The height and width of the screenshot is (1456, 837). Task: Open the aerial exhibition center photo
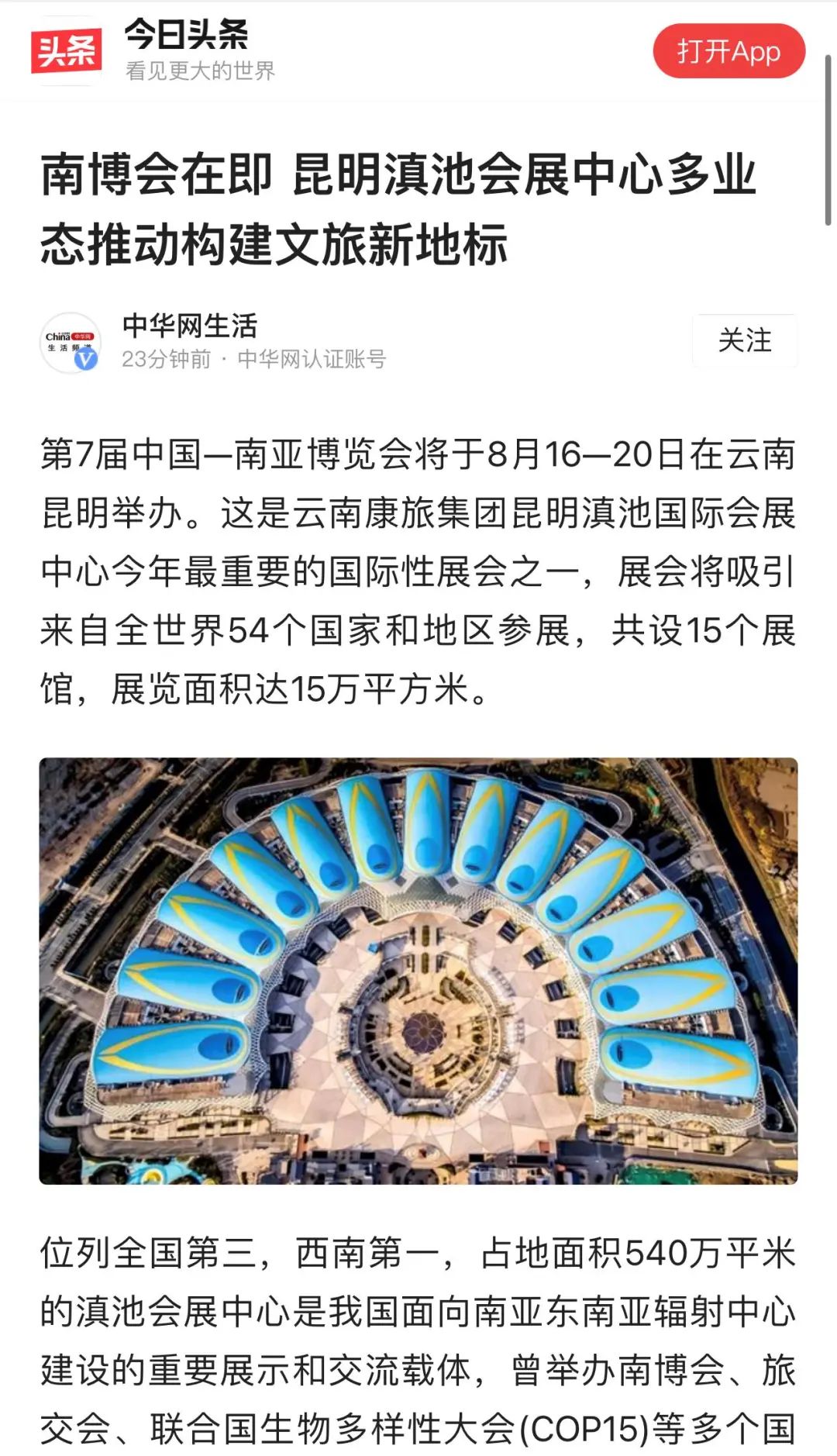[x=418, y=970]
